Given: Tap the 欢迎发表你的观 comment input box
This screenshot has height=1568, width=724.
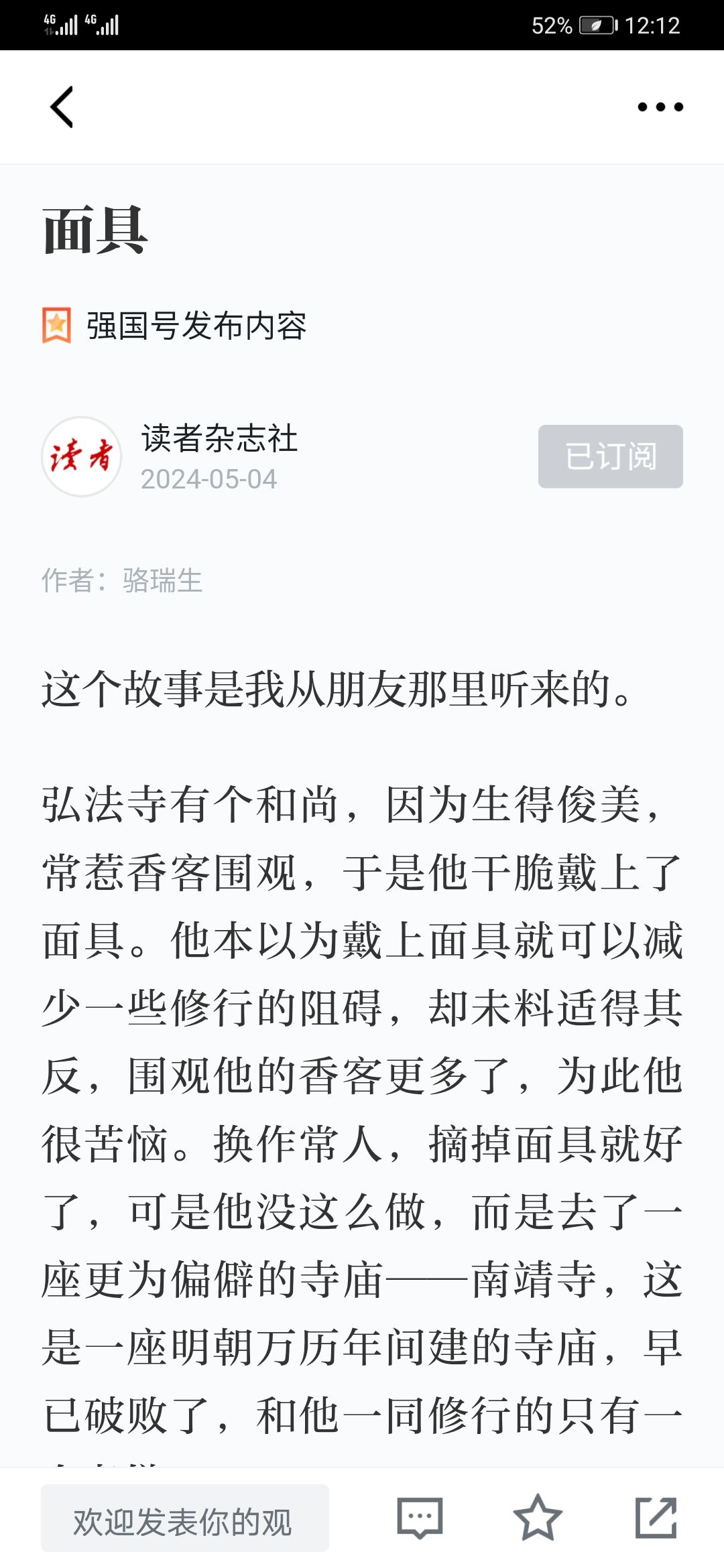Looking at the screenshot, I should (185, 1518).
